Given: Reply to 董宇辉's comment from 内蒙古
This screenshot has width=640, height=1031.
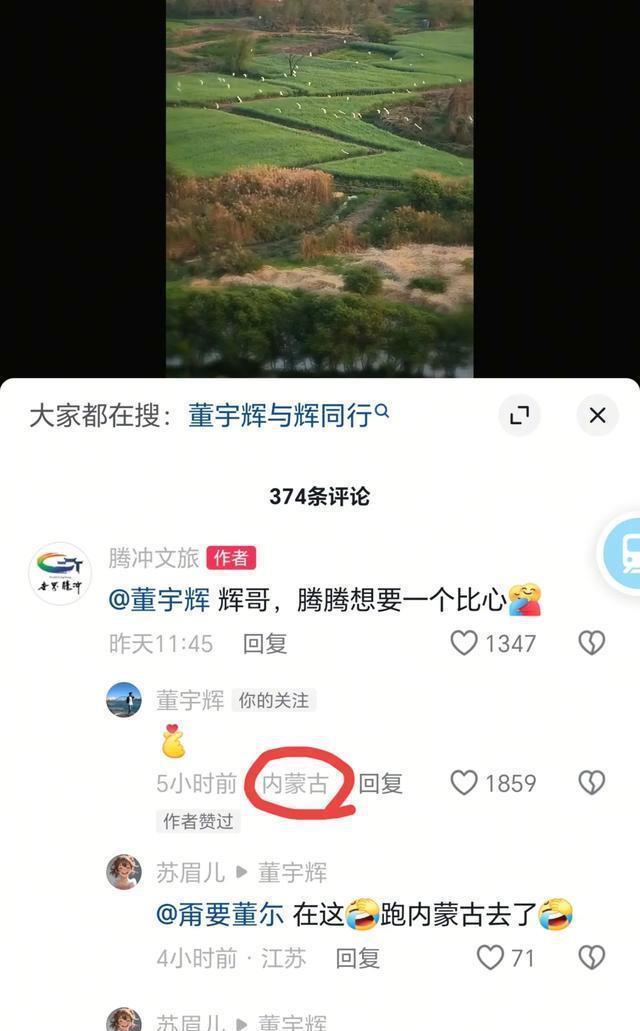Looking at the screenshot, I should tap(380, 783).
